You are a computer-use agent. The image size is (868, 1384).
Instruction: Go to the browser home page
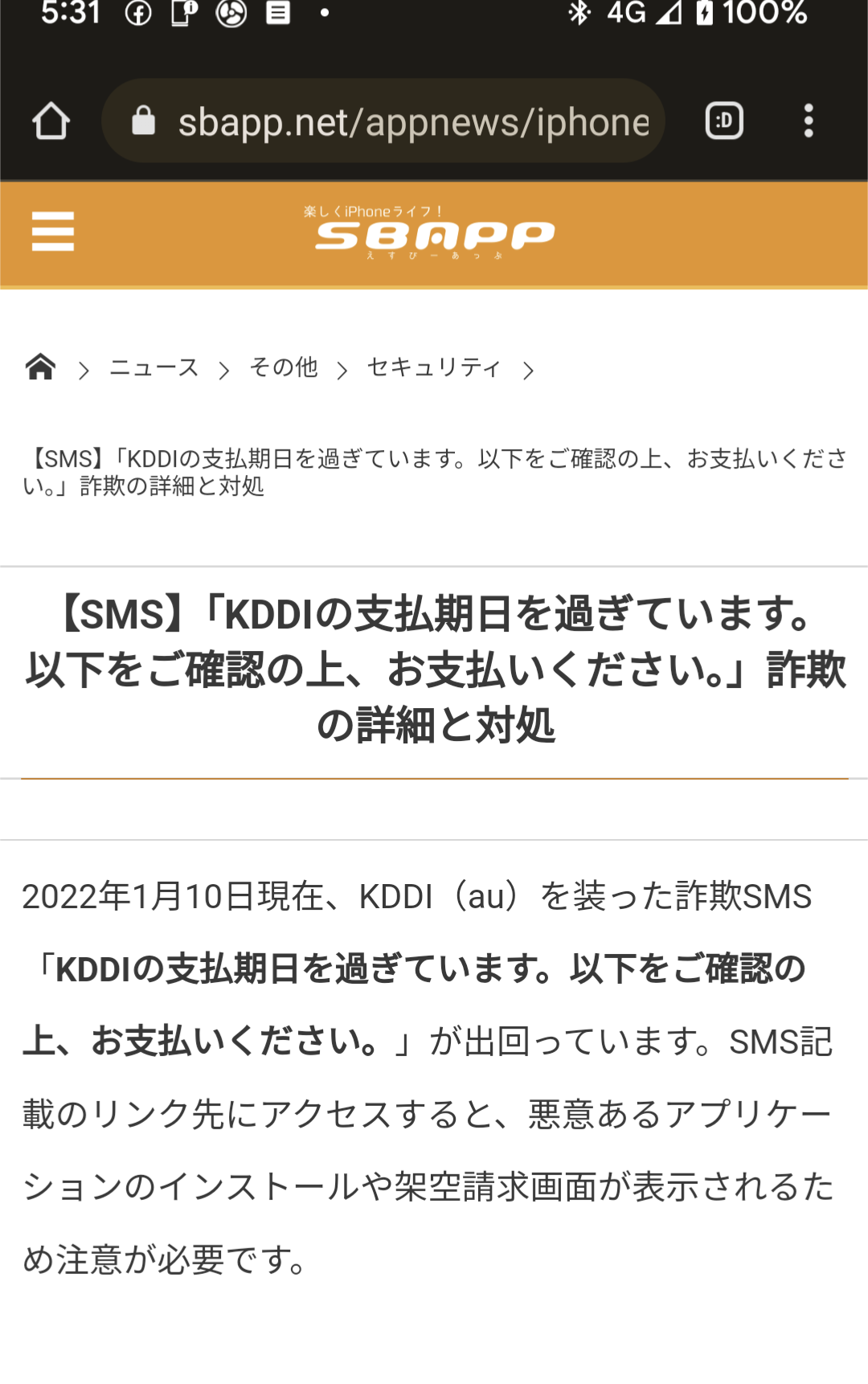51,121
